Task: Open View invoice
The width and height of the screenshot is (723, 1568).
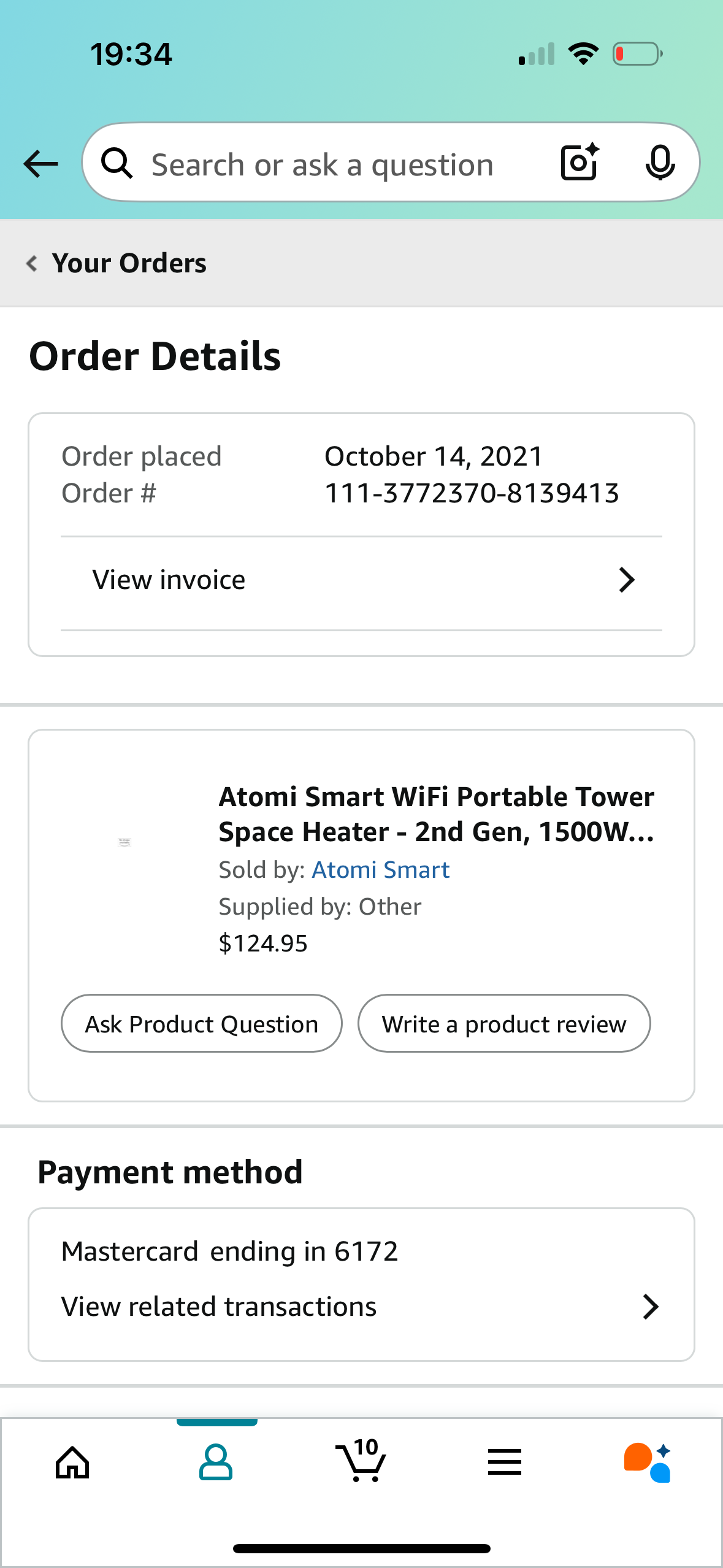Action: [361, 580]
